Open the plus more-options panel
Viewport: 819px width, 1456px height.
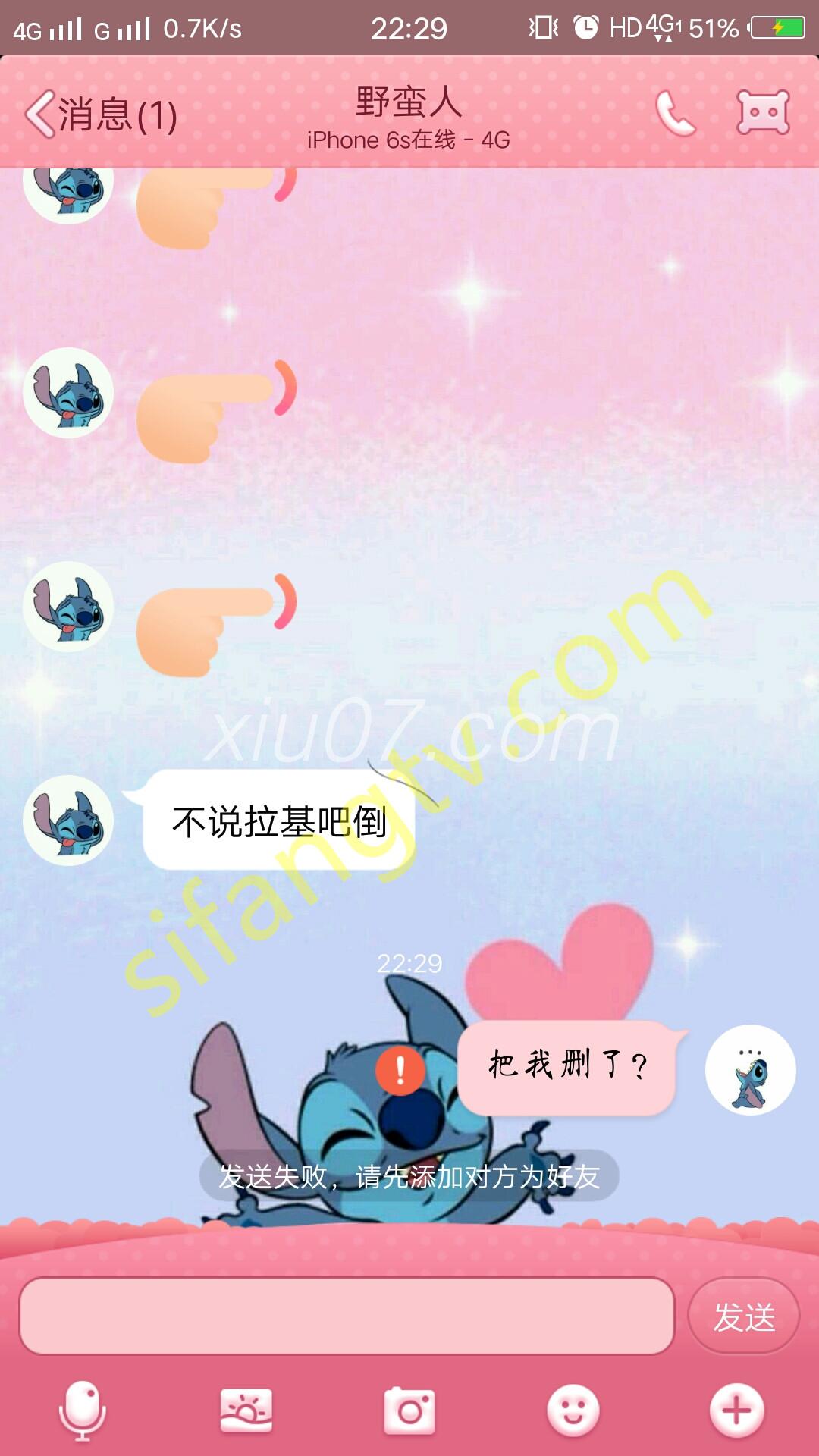pos(736,1410)
